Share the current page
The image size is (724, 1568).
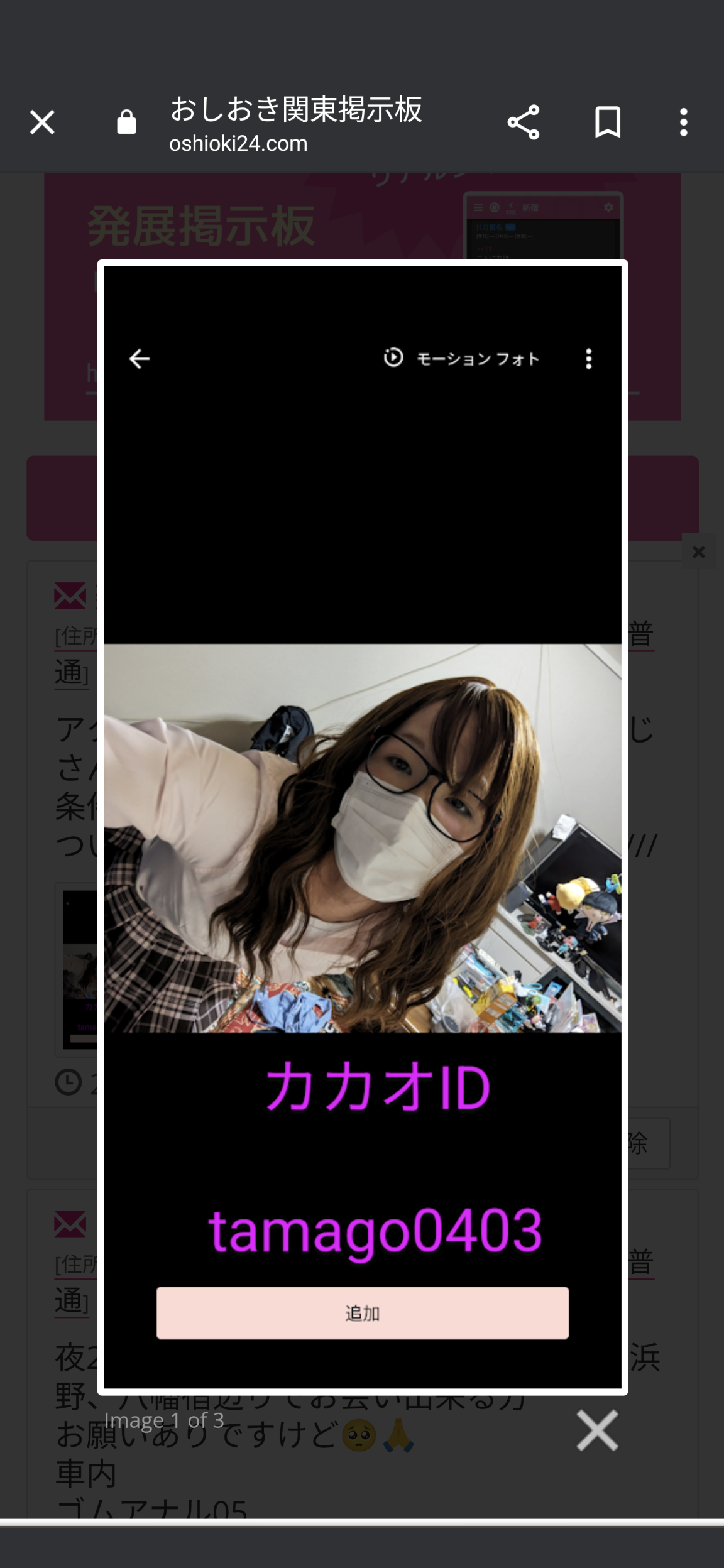point(523,122)
